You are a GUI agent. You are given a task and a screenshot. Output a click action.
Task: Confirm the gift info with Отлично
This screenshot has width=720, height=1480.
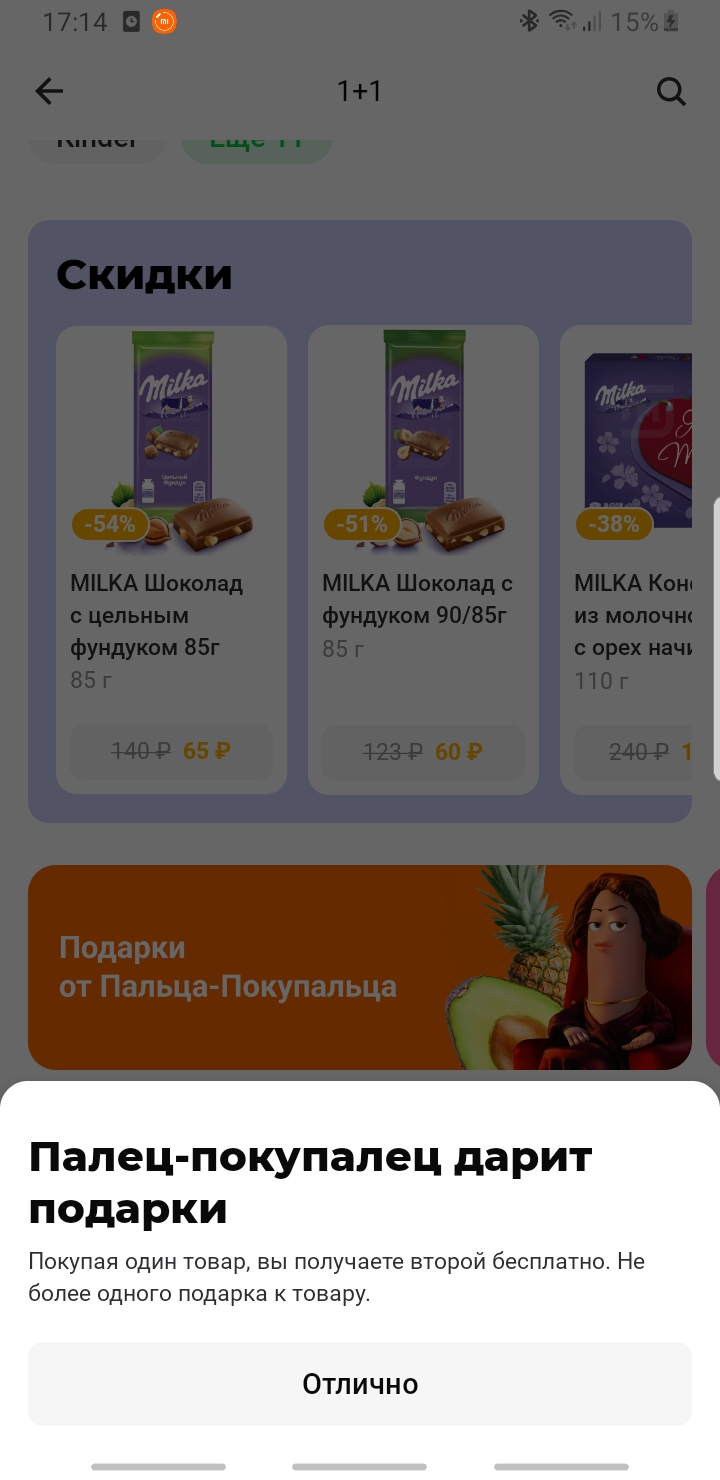[360, 1384]
